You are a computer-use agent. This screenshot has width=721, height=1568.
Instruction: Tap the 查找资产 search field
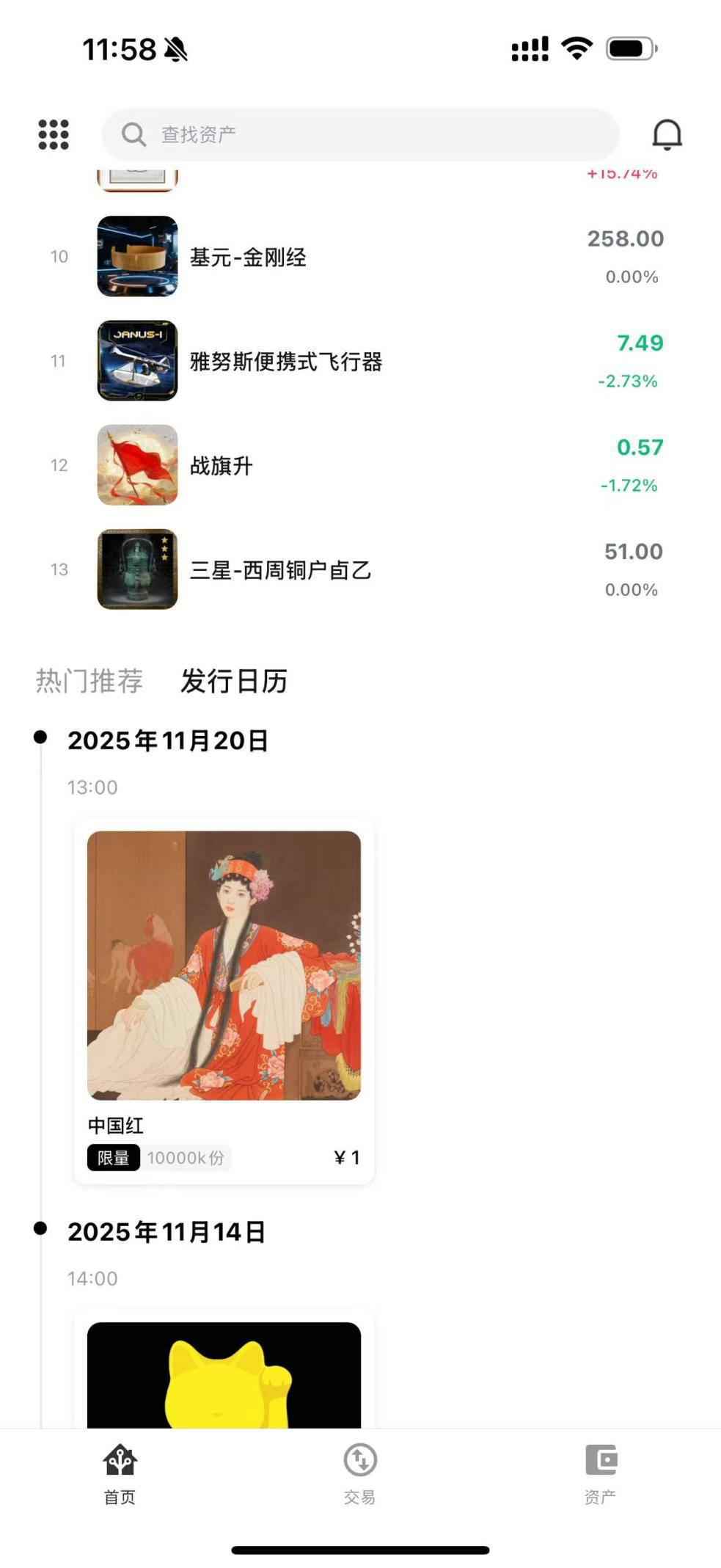click(360, 135)
